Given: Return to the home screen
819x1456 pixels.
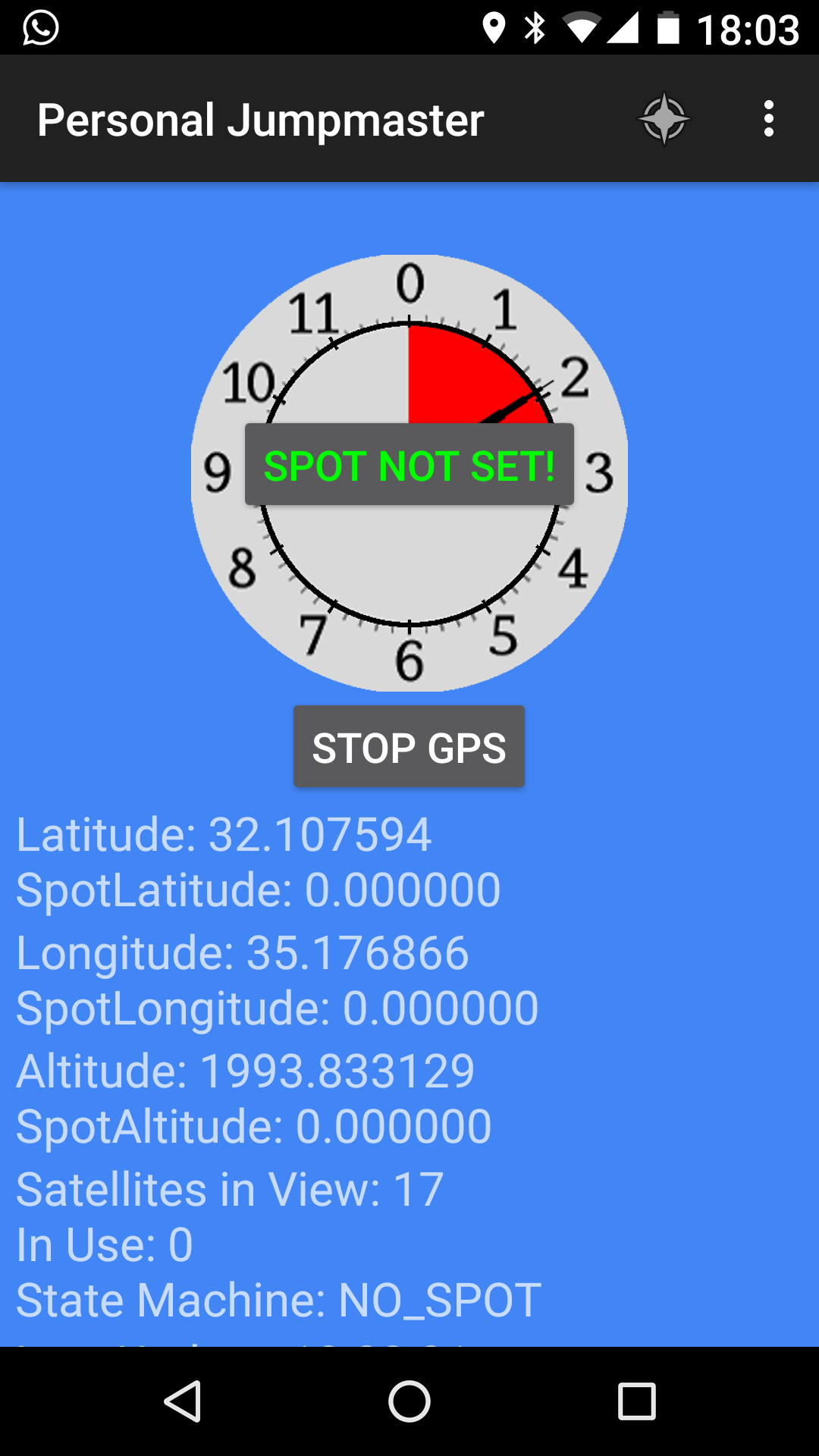Looking at the screenshot, I should tap(409, 1401).
